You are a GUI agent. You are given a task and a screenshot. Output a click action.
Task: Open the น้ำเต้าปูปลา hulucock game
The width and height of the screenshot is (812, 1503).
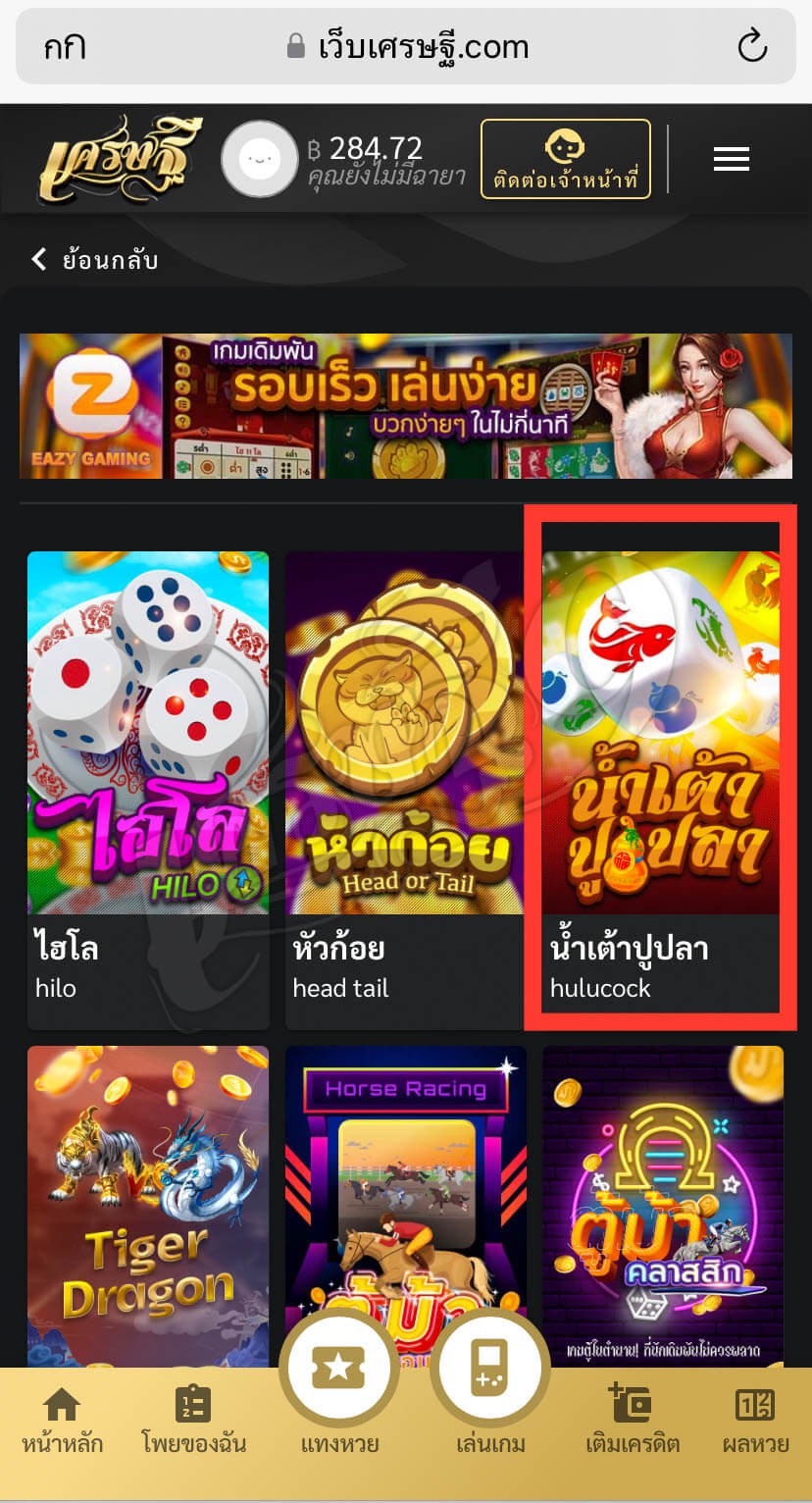point(662,775)
